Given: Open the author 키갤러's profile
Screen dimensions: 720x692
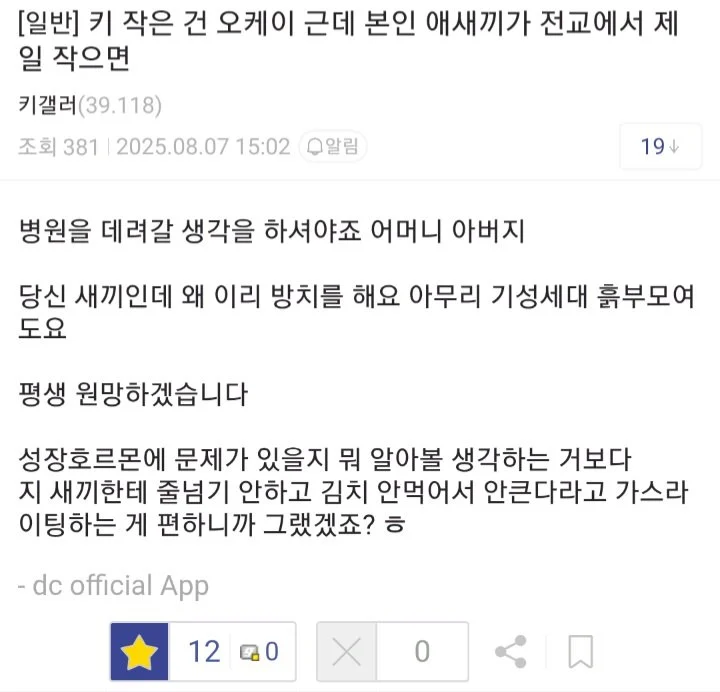Looking at the screenshot, I should [x=47, y=106].
